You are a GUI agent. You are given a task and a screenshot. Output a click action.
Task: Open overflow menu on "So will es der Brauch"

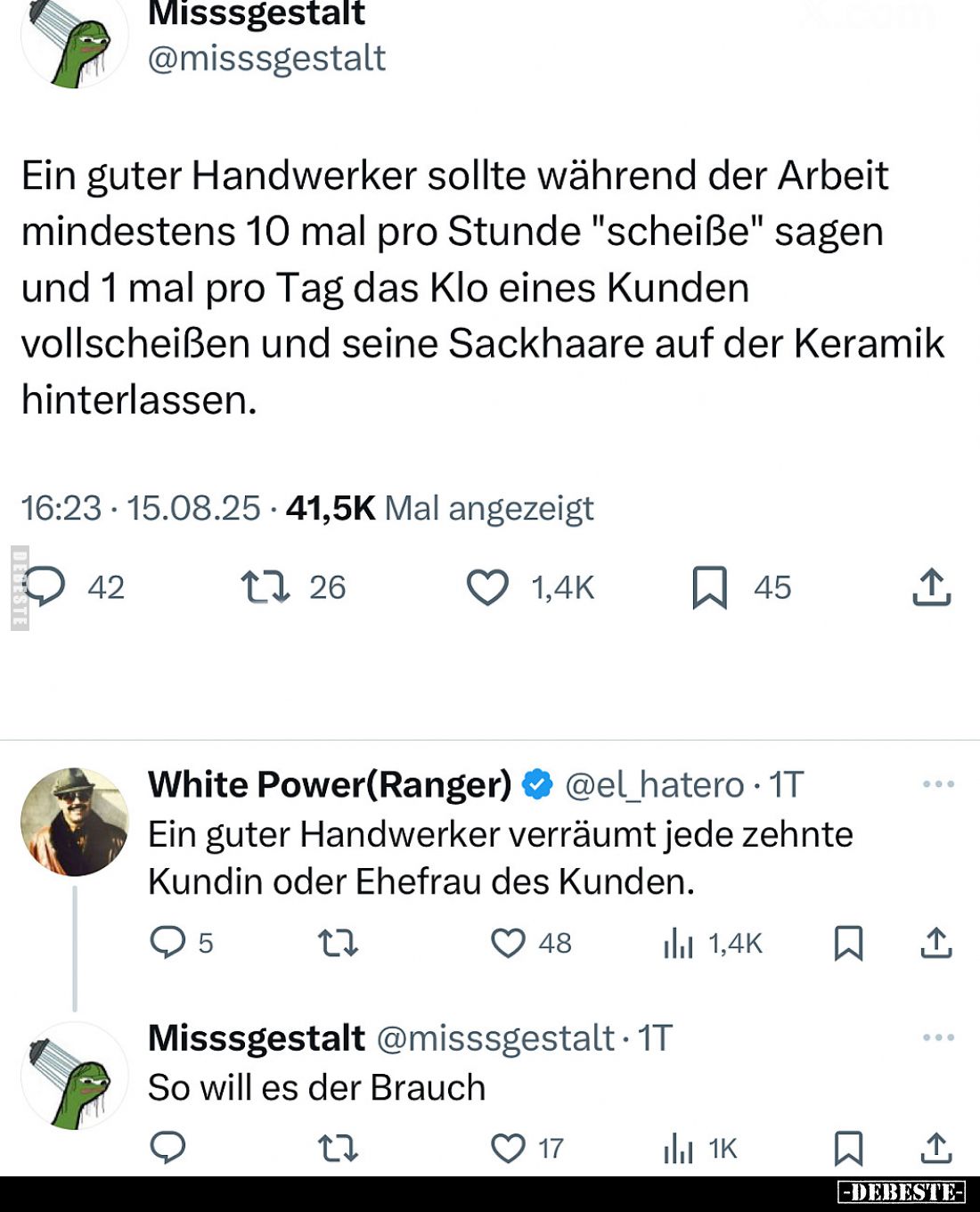tap(938, 1037)
